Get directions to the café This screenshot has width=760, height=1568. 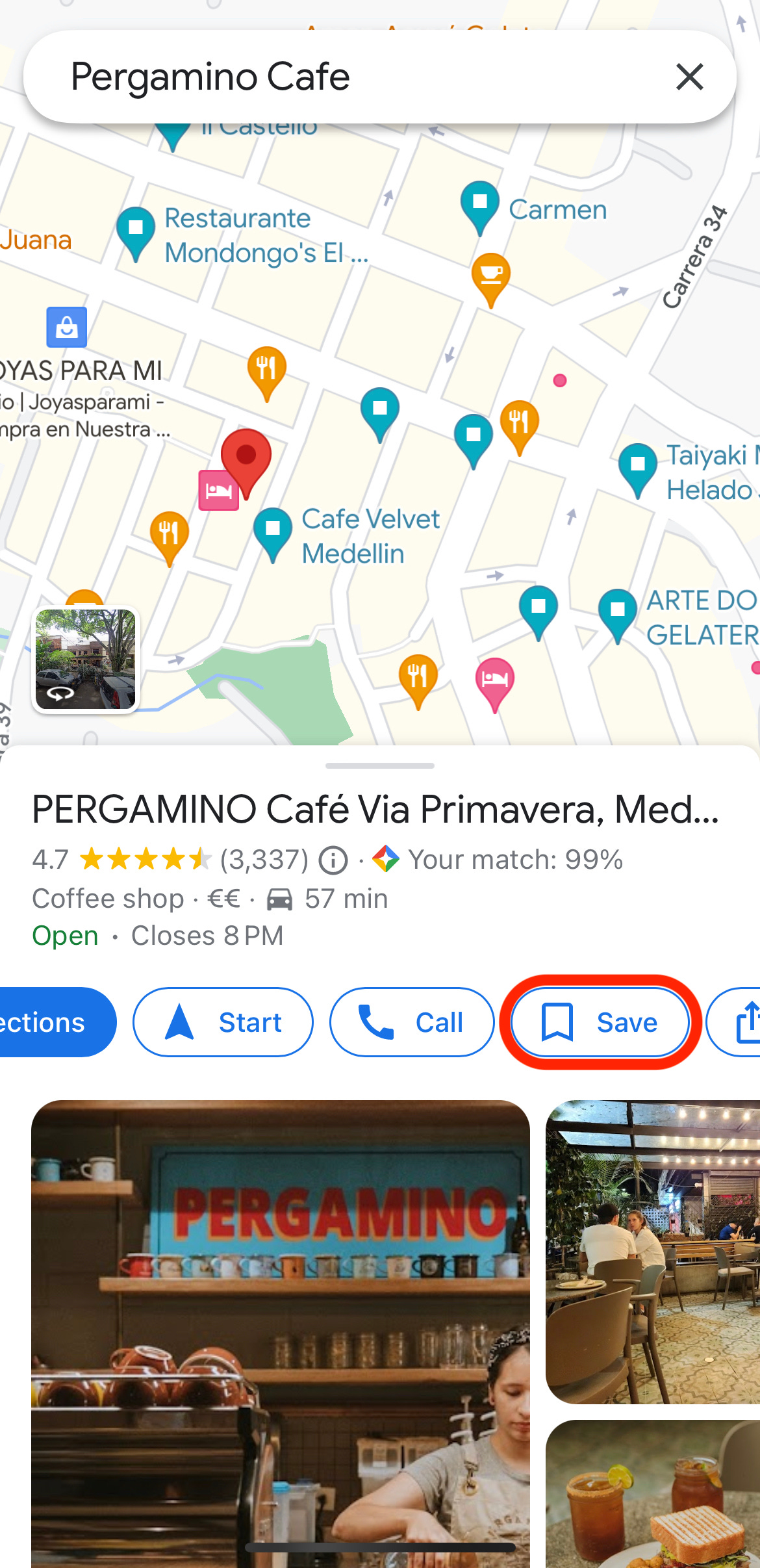[52, 1022]
